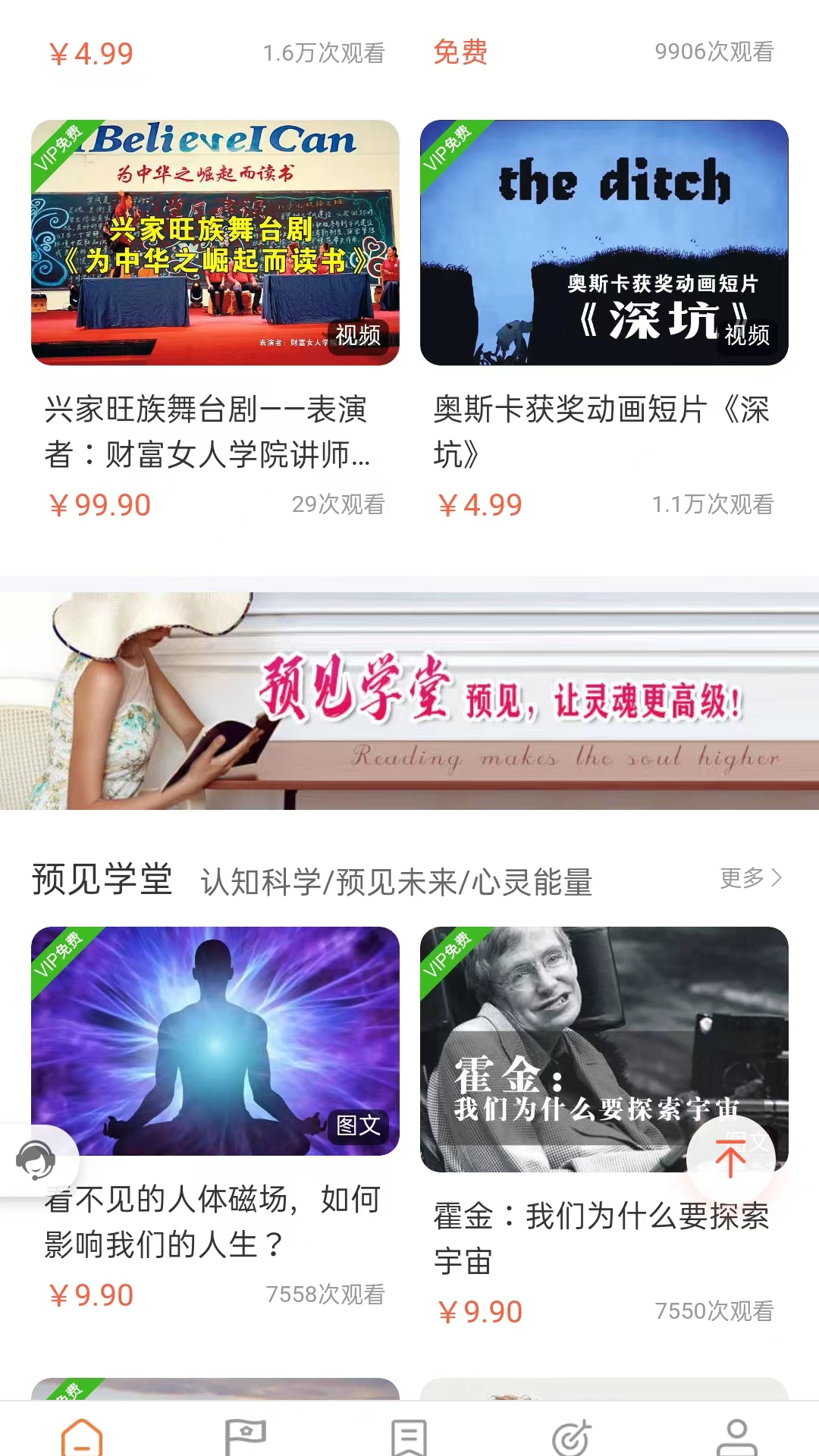This screenshot has width=819, height=1456.
Task: Tap 更多 to see more 预见学堂 courses
Action: pyautogui.click(x=749, y=878)
